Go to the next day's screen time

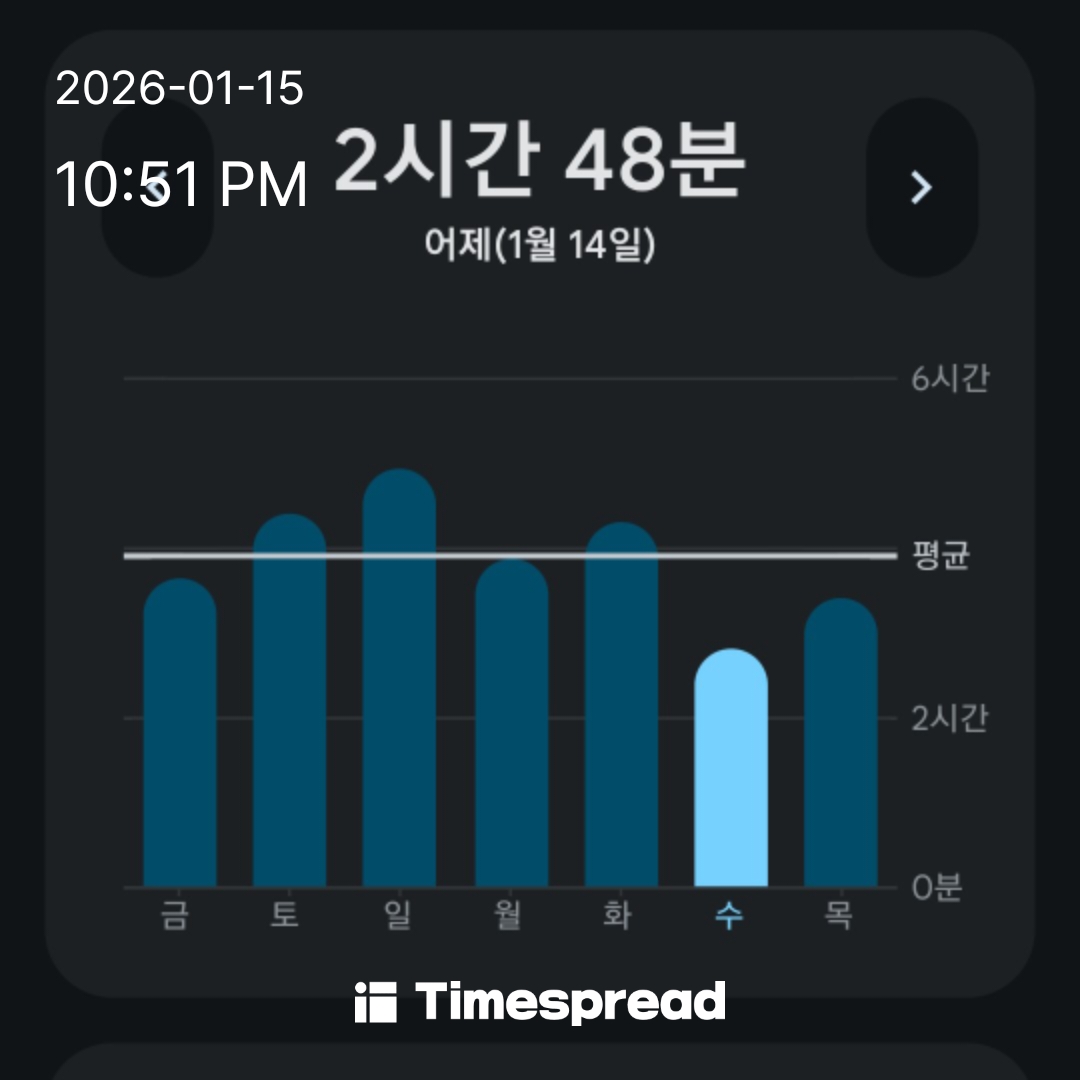pyautogui.click(x=921, y=187)
